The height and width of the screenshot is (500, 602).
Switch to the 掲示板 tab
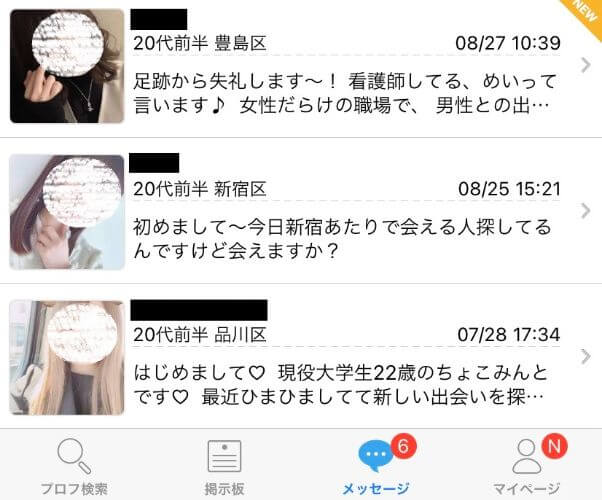[x=224, y=466]
